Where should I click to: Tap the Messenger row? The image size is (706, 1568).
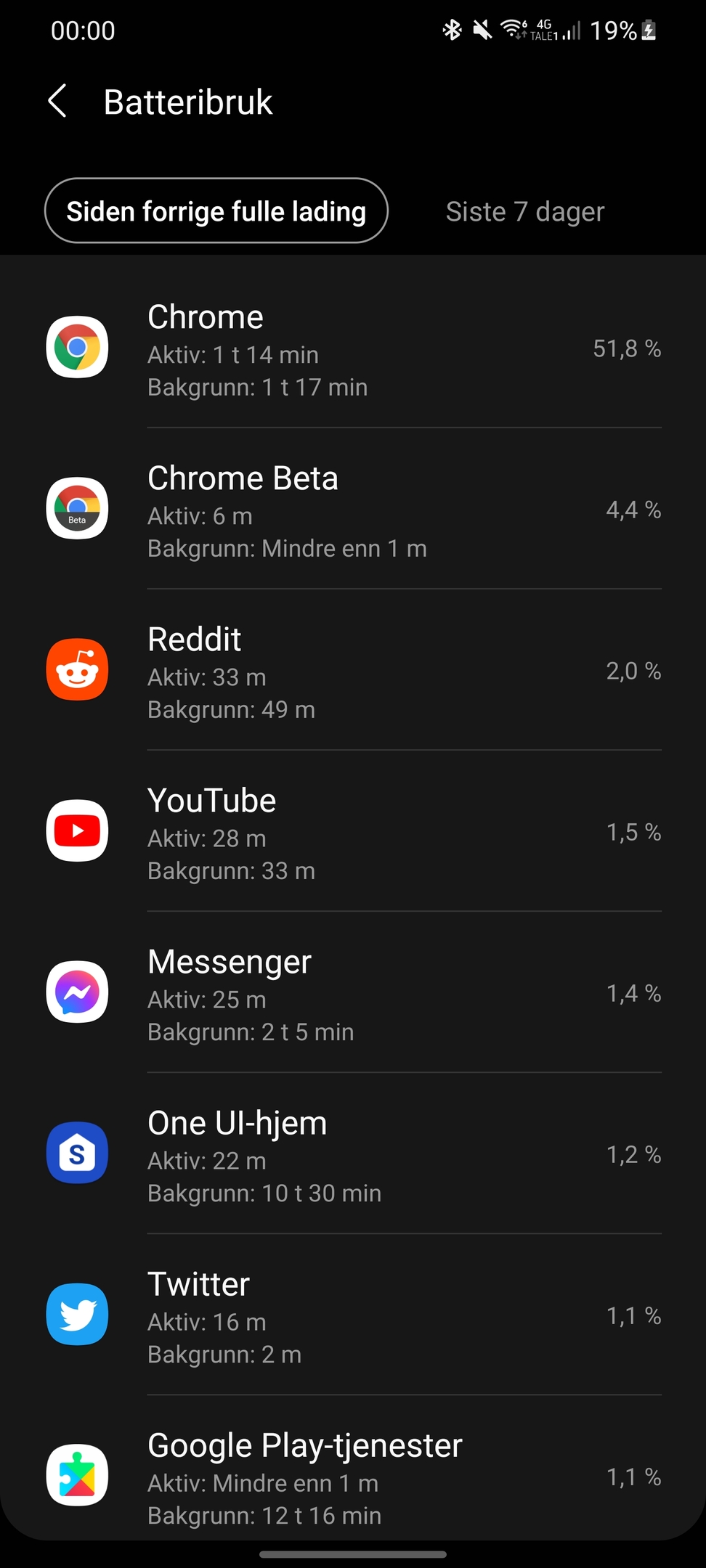click(x=353, y=993)
